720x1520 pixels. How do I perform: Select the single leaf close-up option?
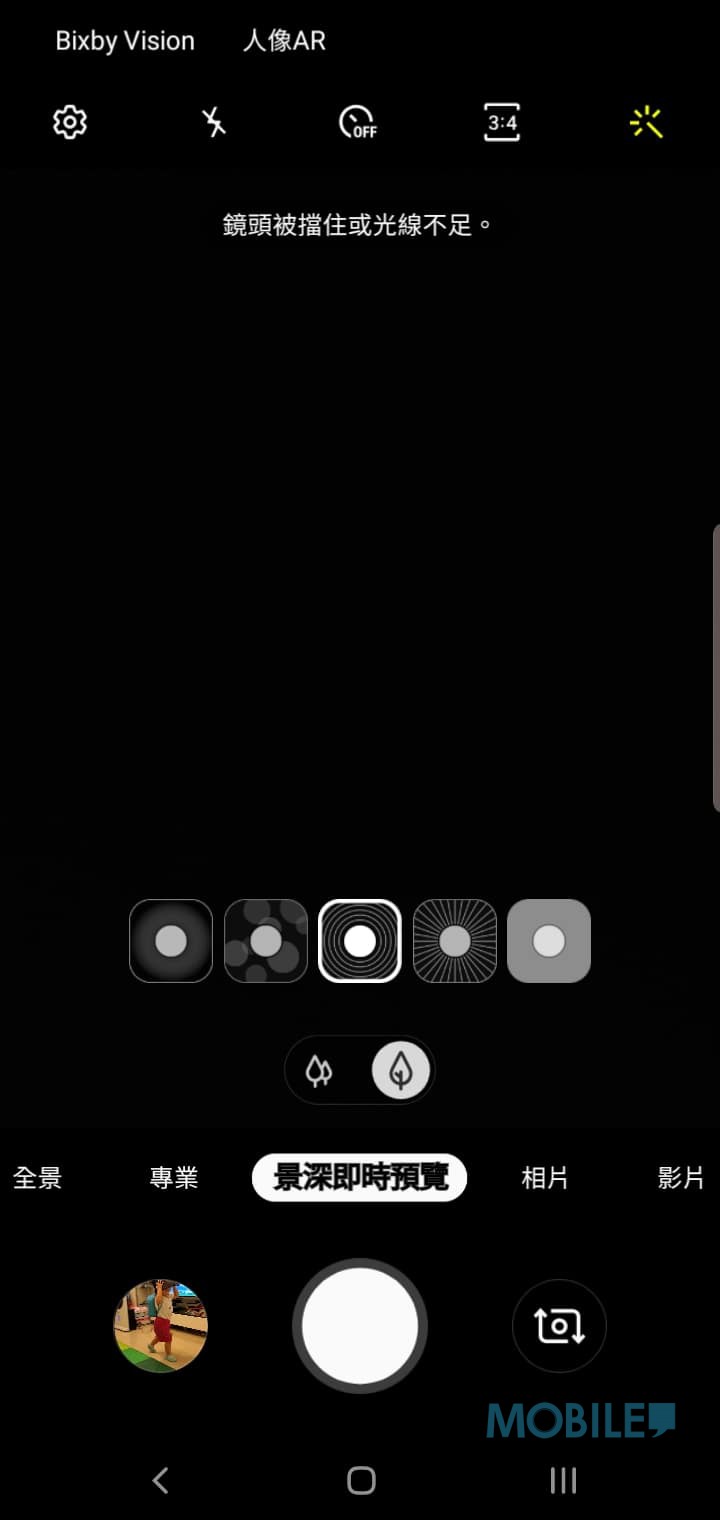(401, 1071)
